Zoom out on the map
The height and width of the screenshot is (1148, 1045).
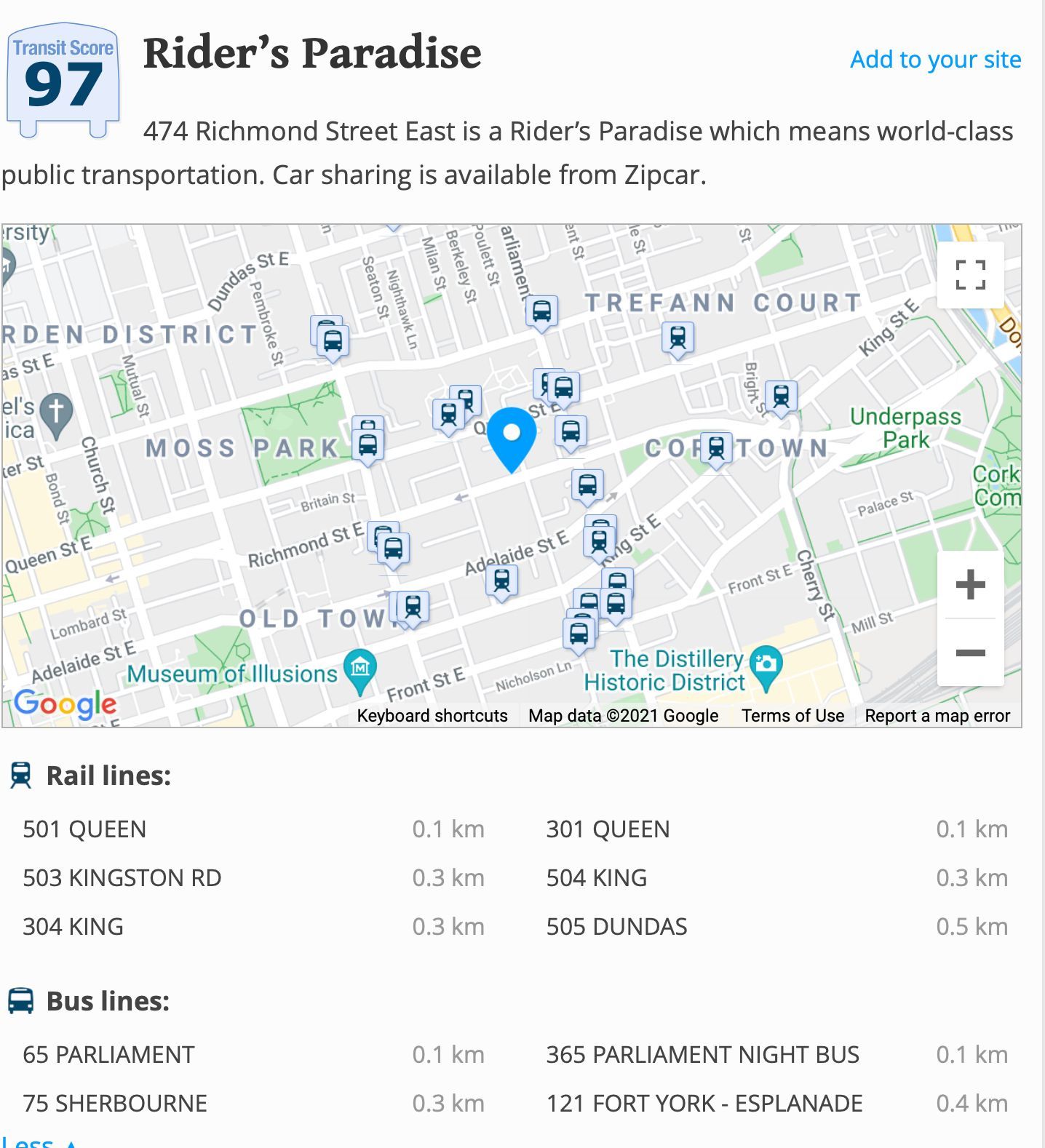[x=970, y=653]
